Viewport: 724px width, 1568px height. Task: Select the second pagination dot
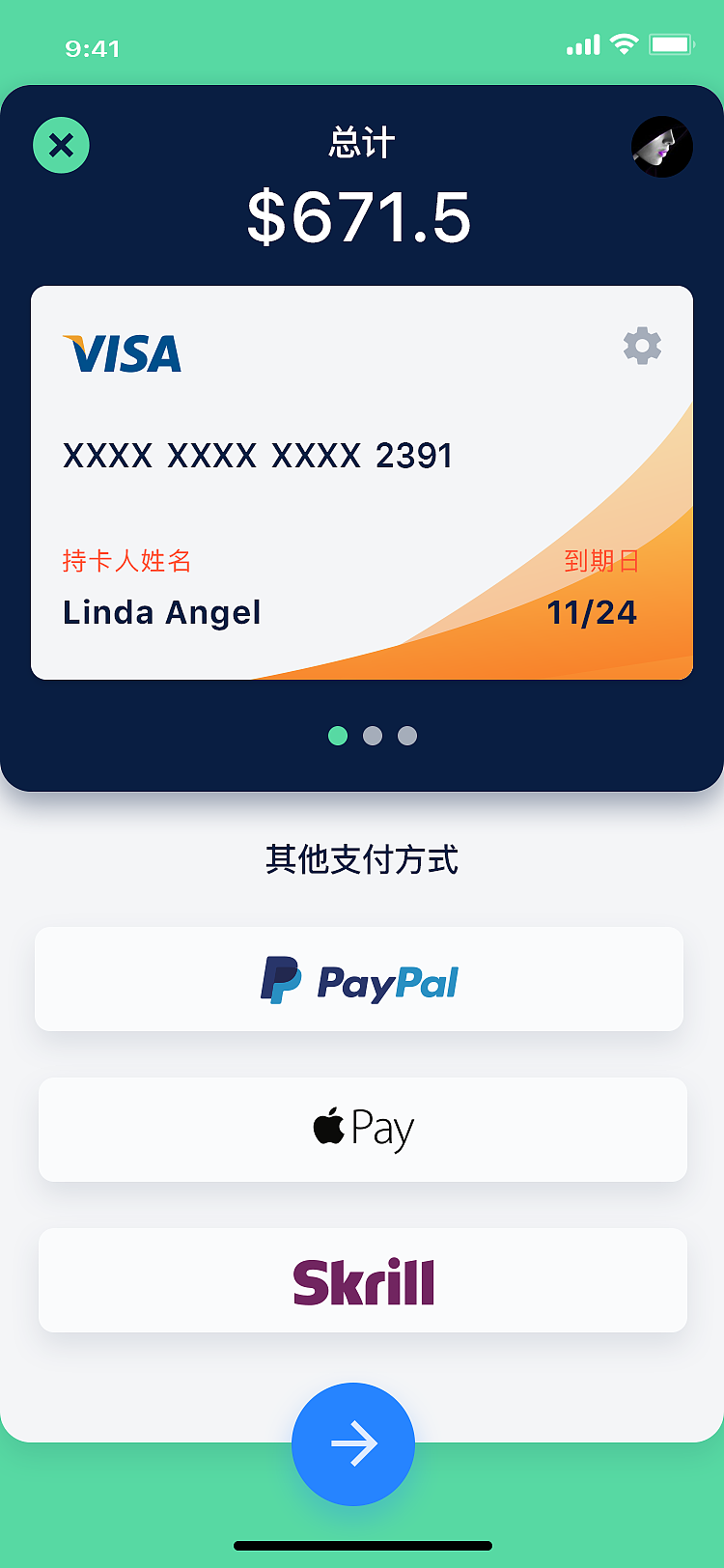[372, 736]
